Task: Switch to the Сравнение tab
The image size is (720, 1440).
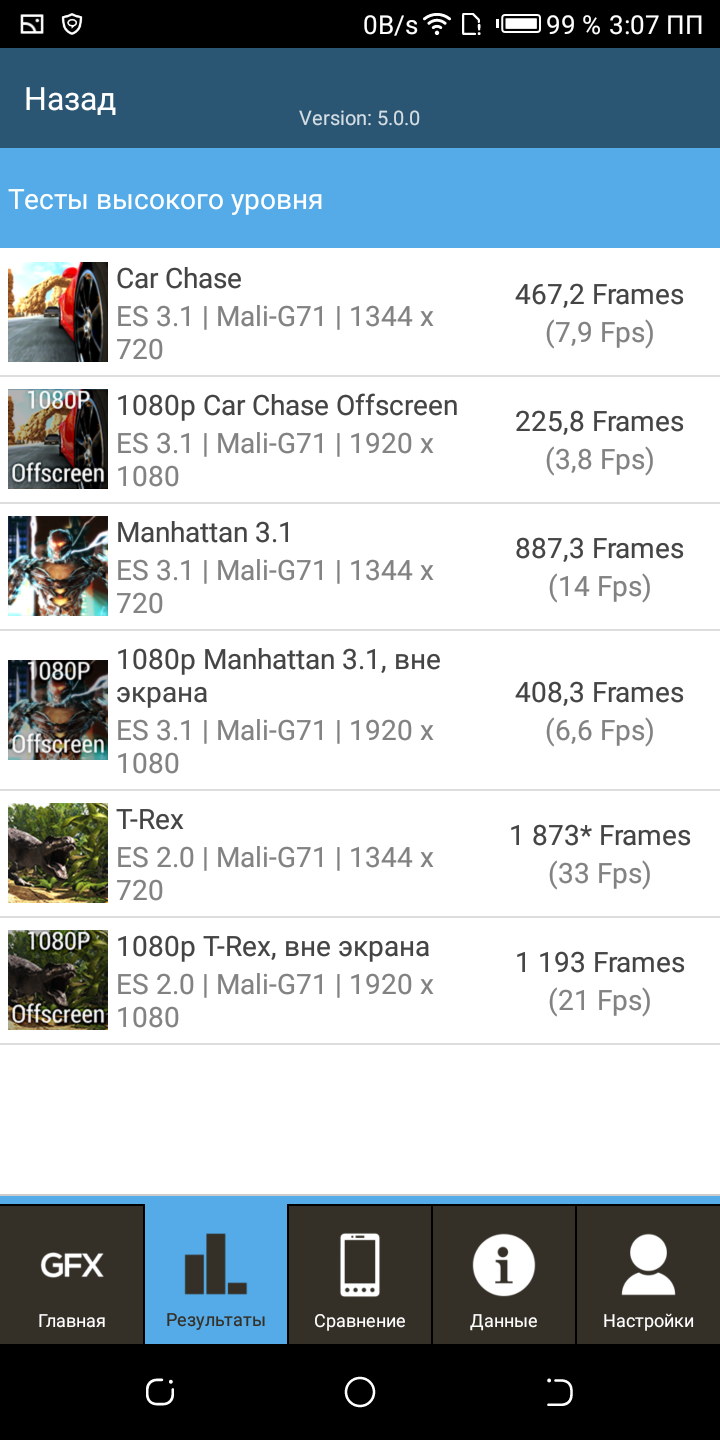Action: click(x=360, y=1275)
